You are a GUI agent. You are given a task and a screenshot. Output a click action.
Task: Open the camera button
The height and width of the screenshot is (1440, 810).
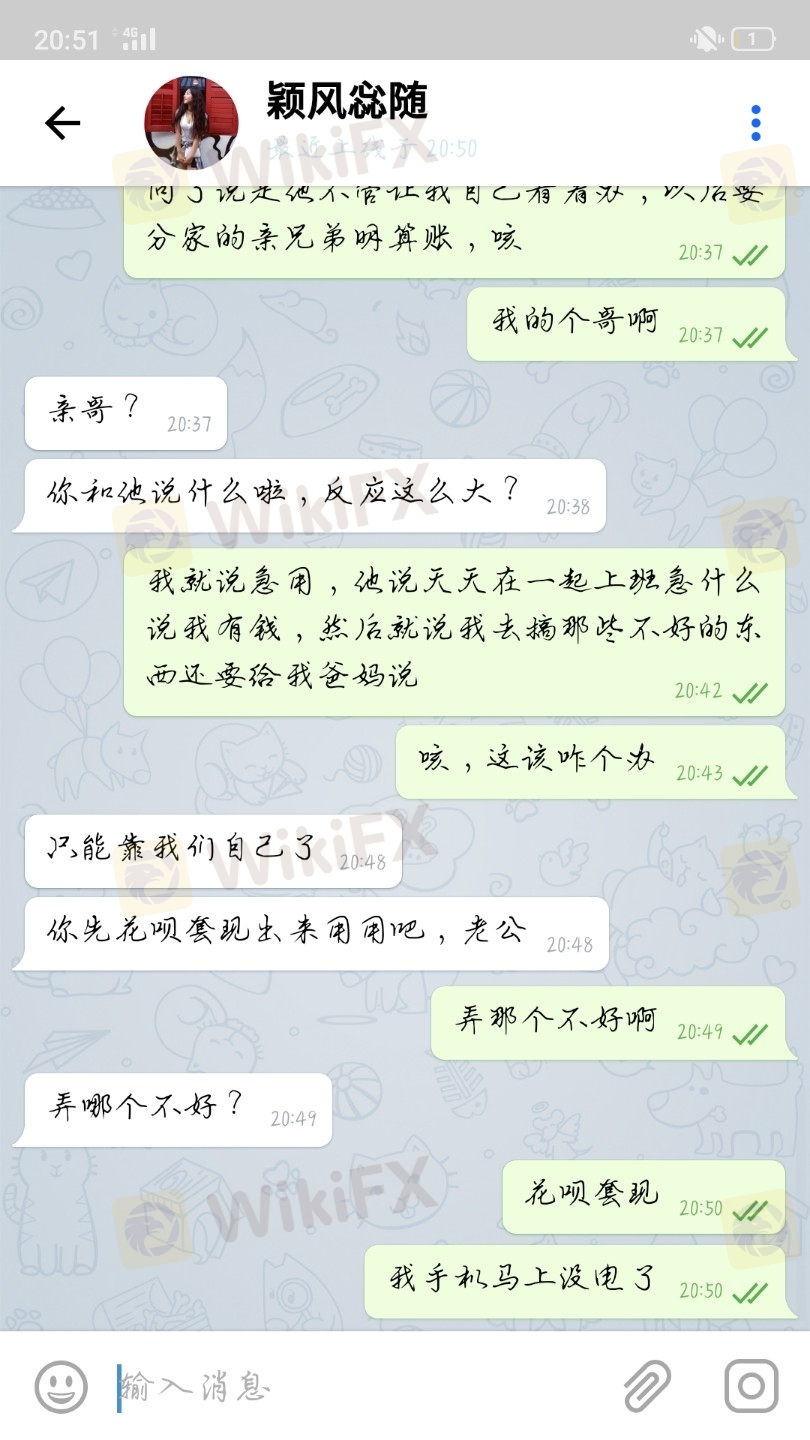coord(751,1387)
